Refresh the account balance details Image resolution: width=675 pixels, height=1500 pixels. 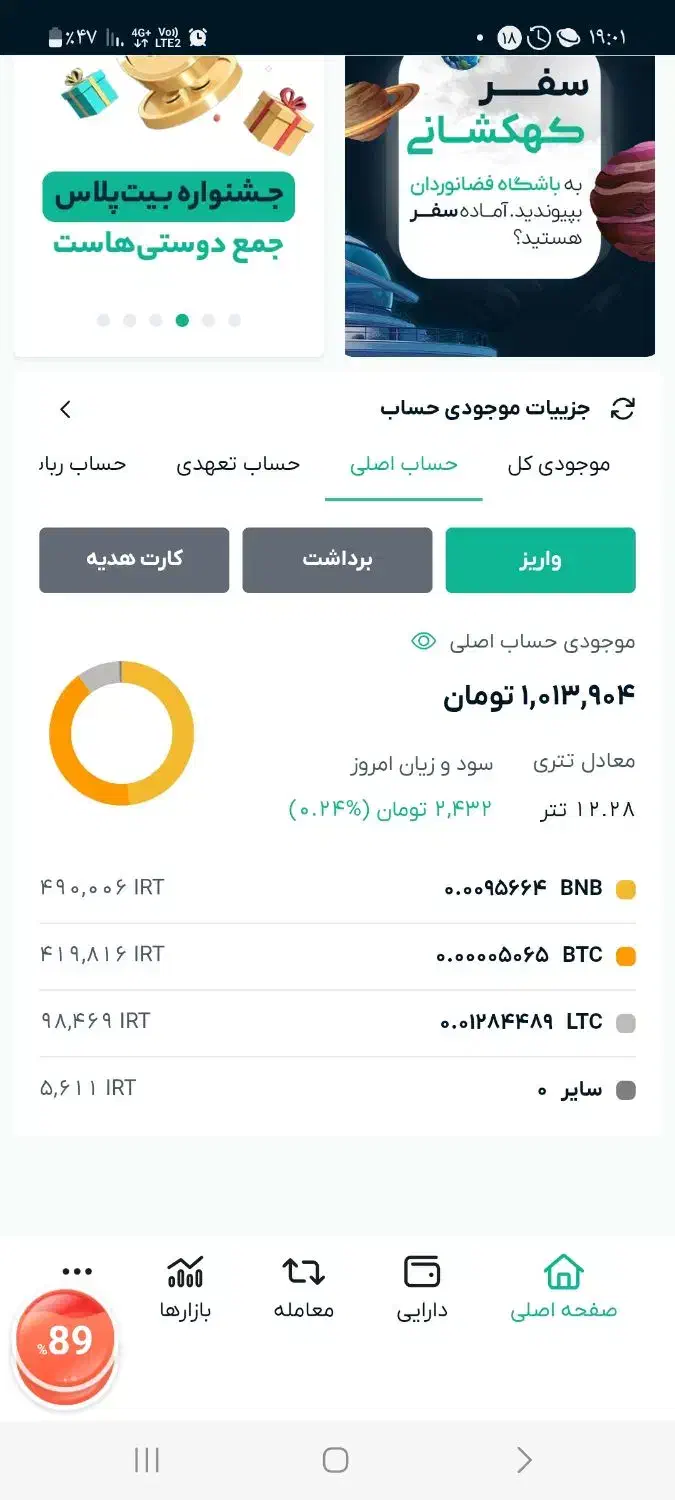pos(623,409)
